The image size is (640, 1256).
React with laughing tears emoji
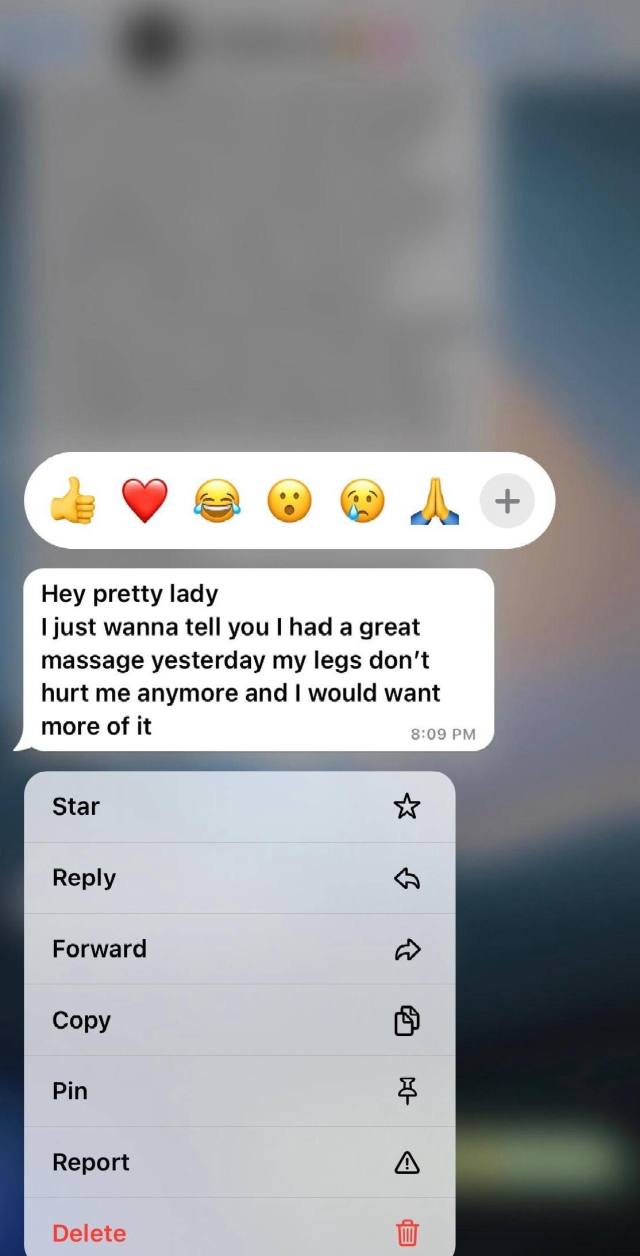(217, 501)
